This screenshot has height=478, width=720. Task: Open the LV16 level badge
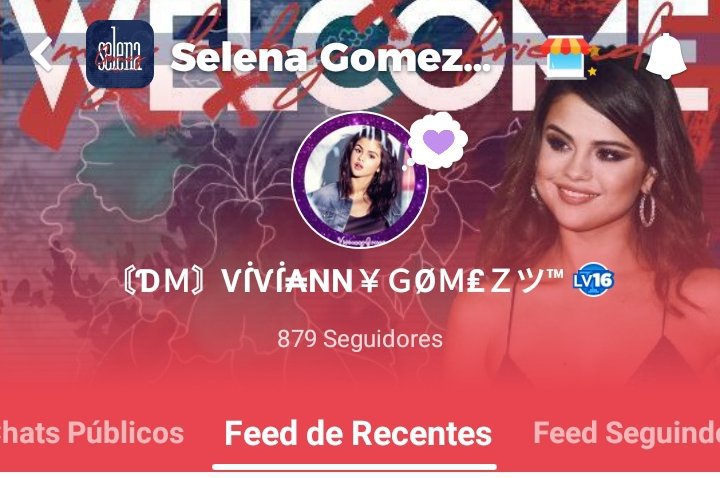(x=593, y=283)
